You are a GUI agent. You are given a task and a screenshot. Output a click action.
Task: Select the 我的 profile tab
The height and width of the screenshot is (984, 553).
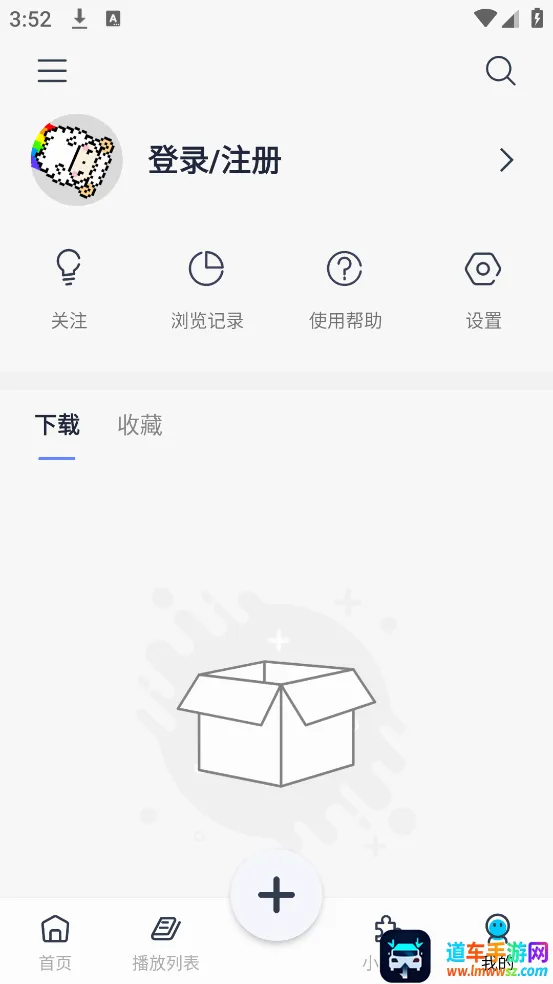(x=497, y=943)
